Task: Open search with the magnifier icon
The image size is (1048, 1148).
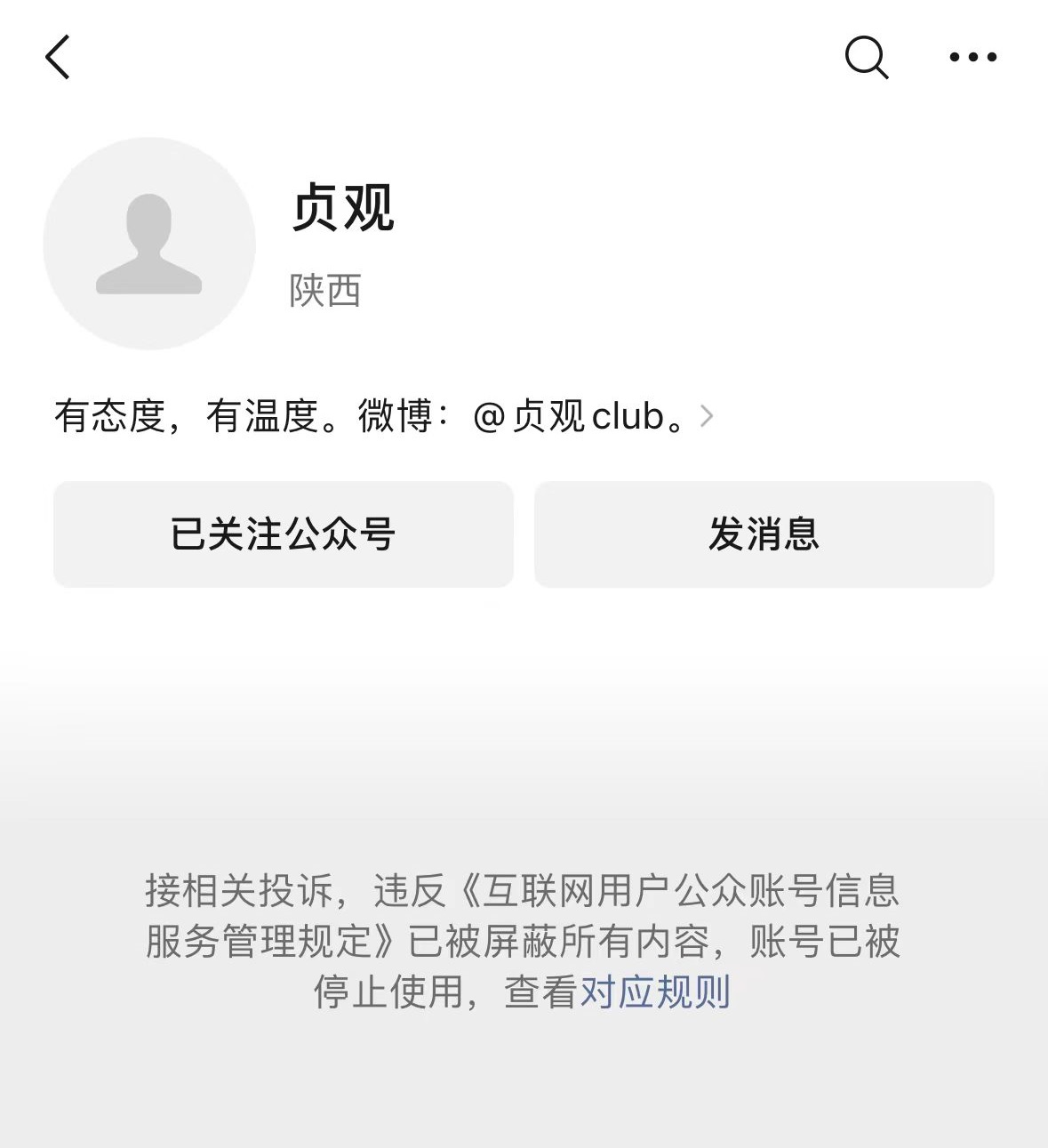Action: tap(866, 58)
